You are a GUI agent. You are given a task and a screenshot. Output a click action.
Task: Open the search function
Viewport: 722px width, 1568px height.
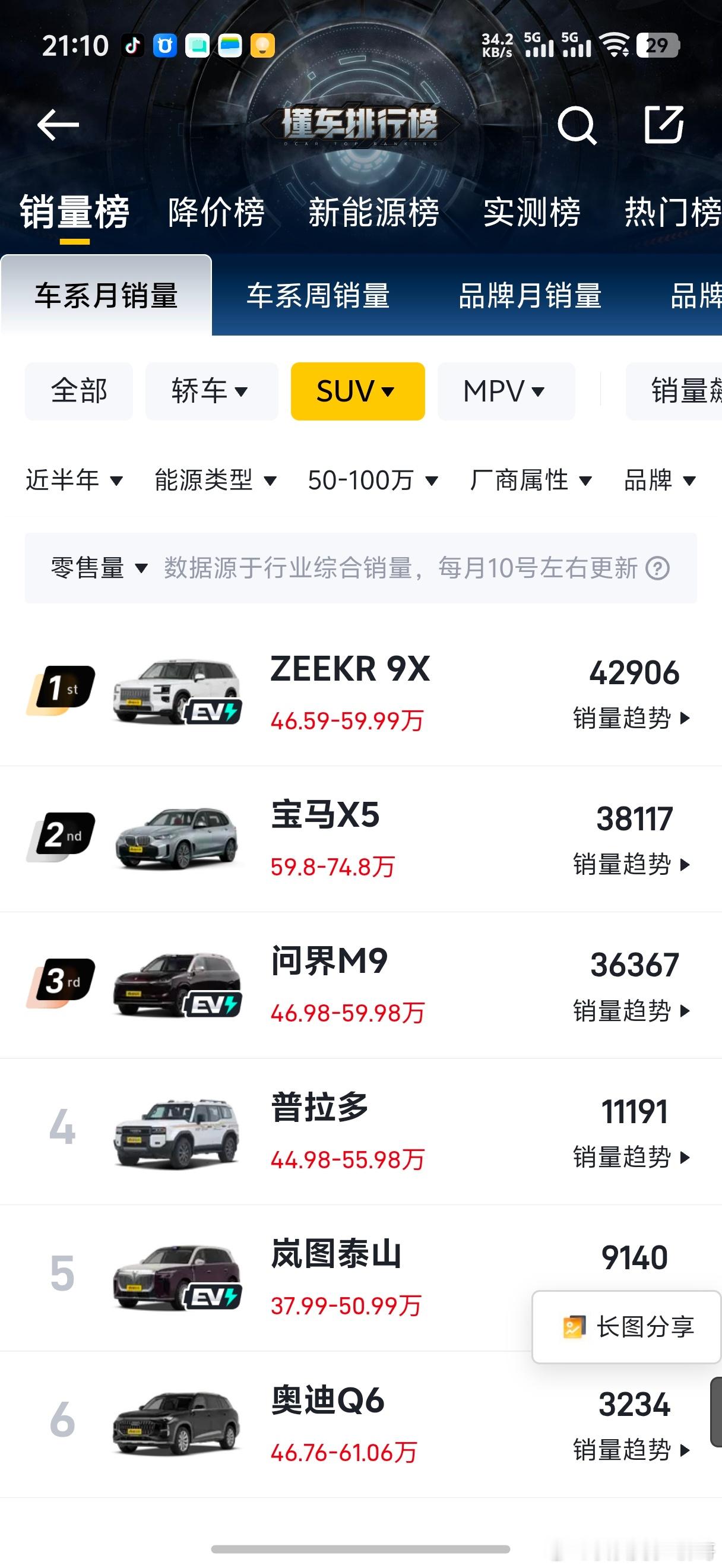click(x=578, y=125)
